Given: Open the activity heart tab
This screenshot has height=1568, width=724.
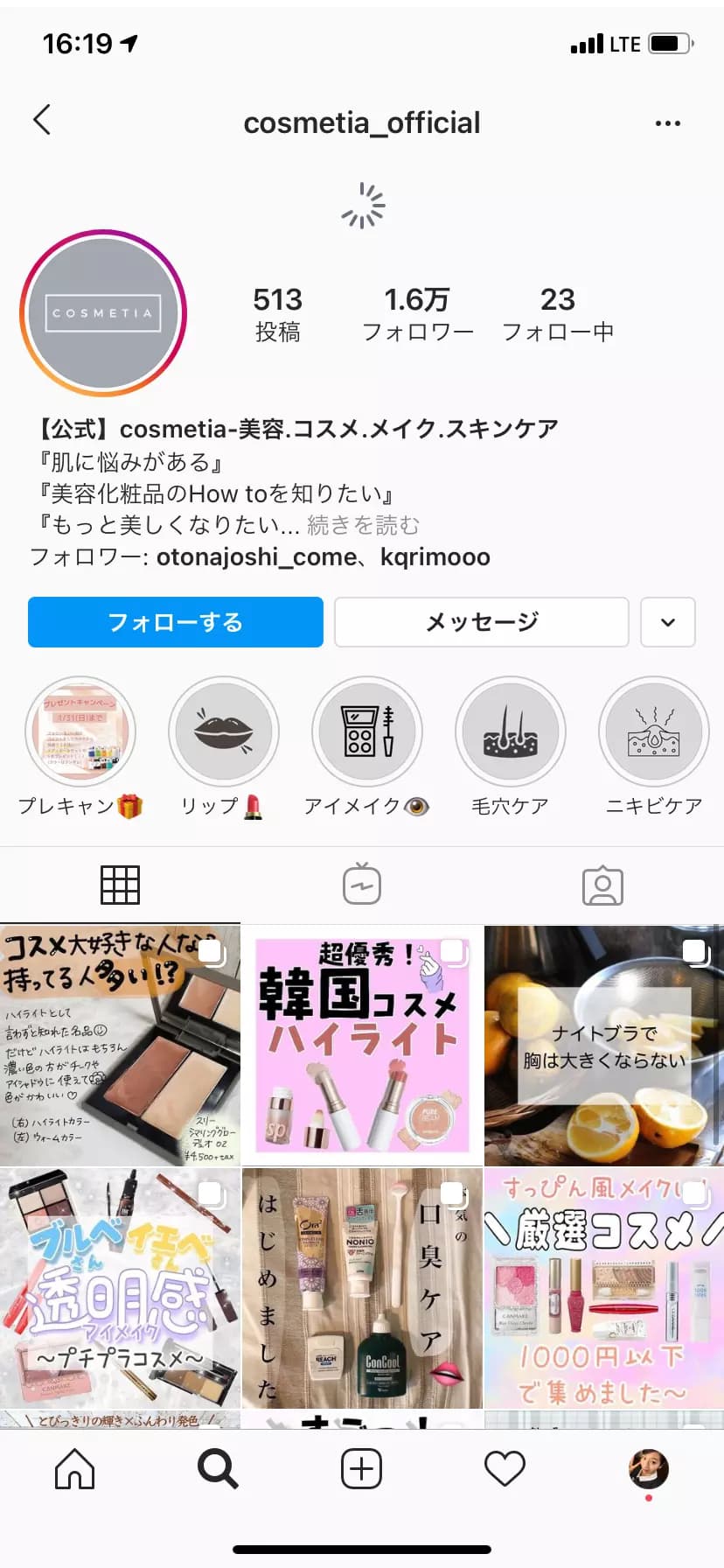Looking at the screenshot, I should tap(505, 1468).
